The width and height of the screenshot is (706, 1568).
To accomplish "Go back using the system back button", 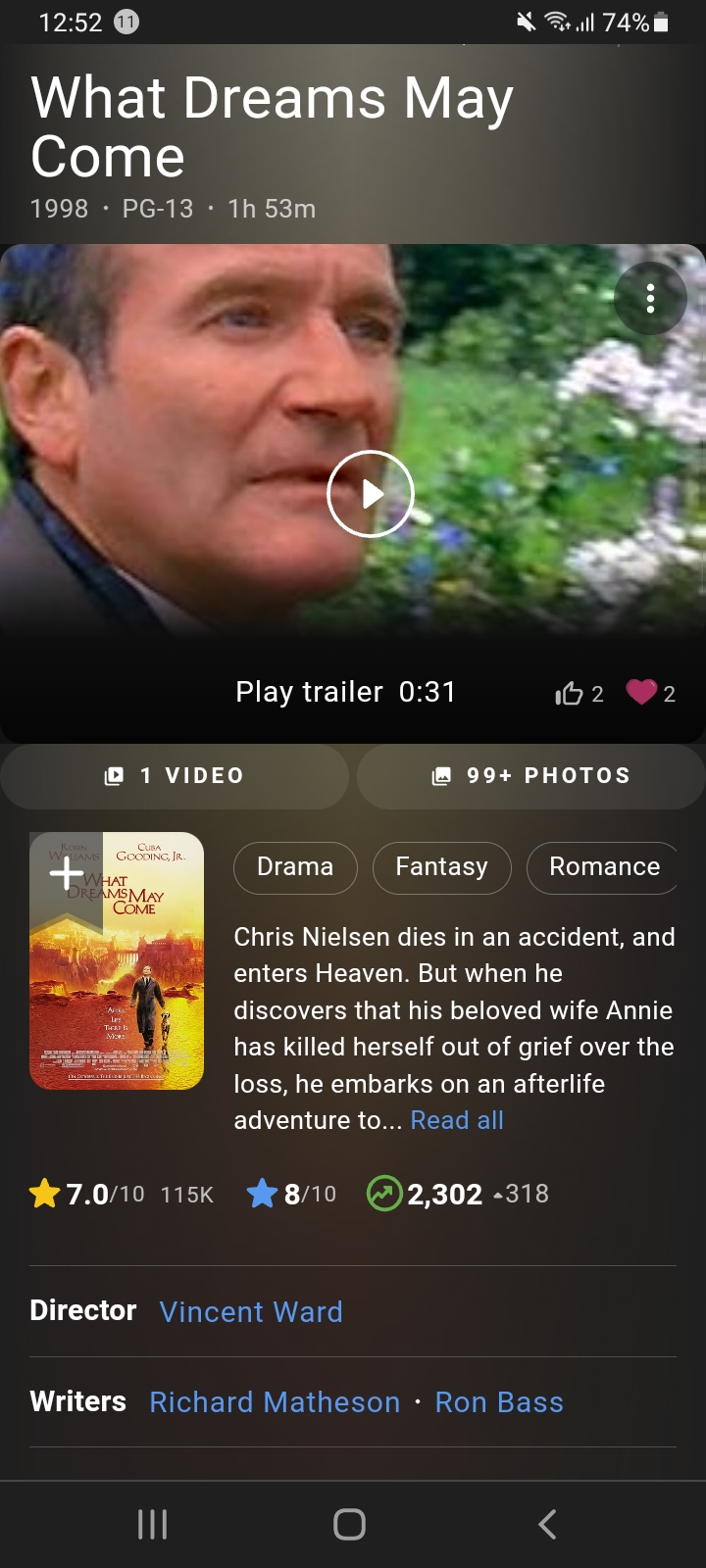I will coord(547,1524).
